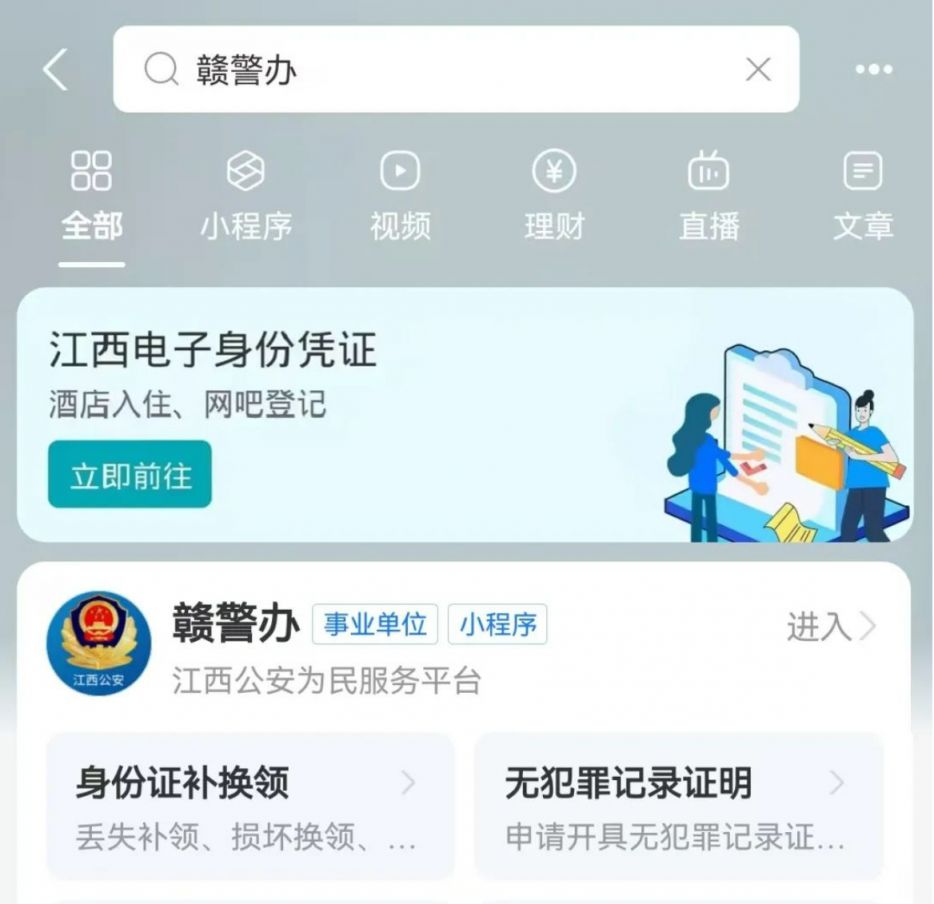934x904 pixels.
Task: Open the three-dot overflow menu
Action: [873, 70]
